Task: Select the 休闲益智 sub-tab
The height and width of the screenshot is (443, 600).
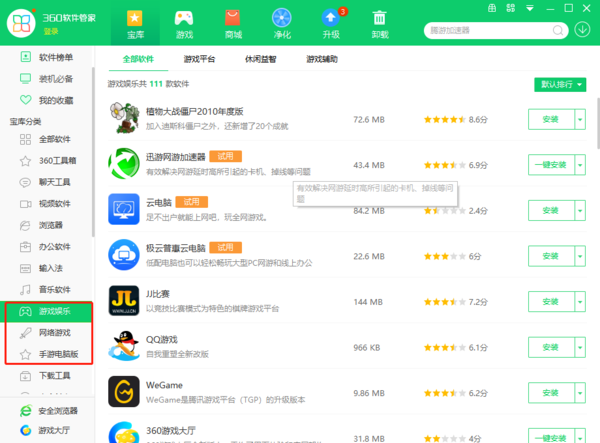Action: pos(262,60)
